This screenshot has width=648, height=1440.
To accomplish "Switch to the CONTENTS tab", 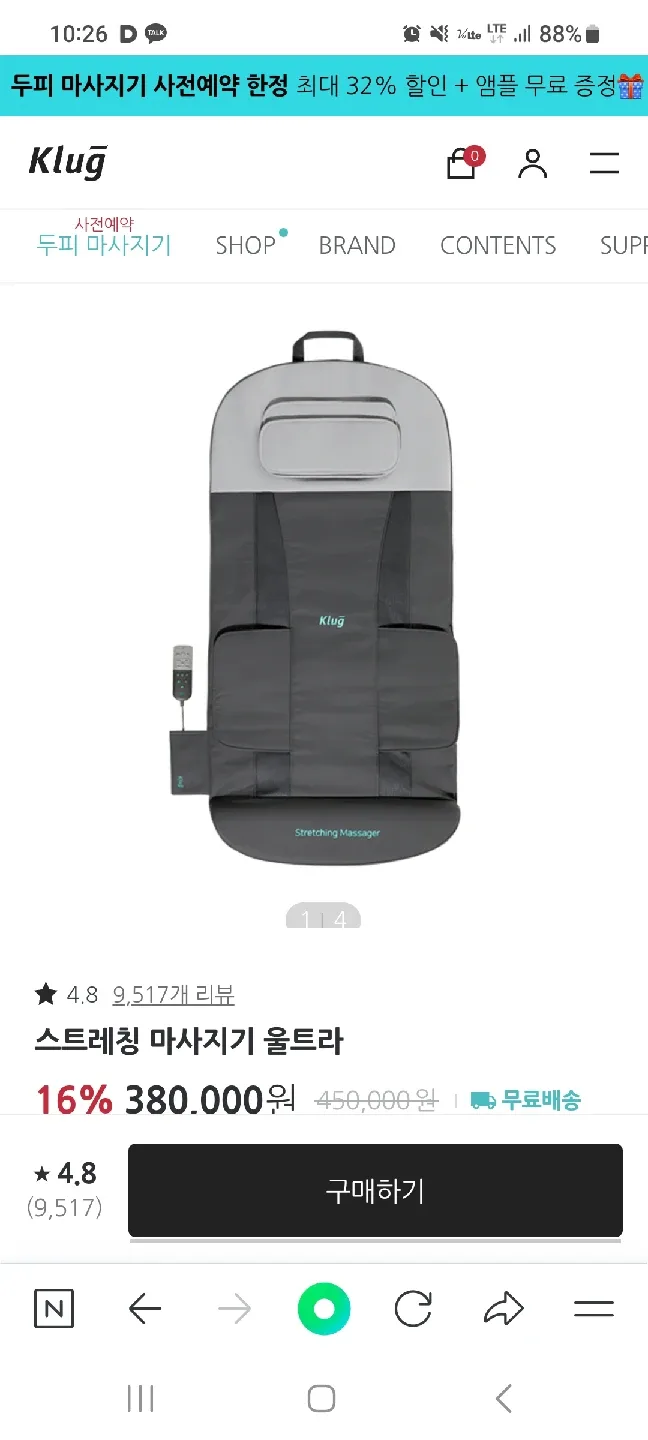I will (x=498, y=245).
